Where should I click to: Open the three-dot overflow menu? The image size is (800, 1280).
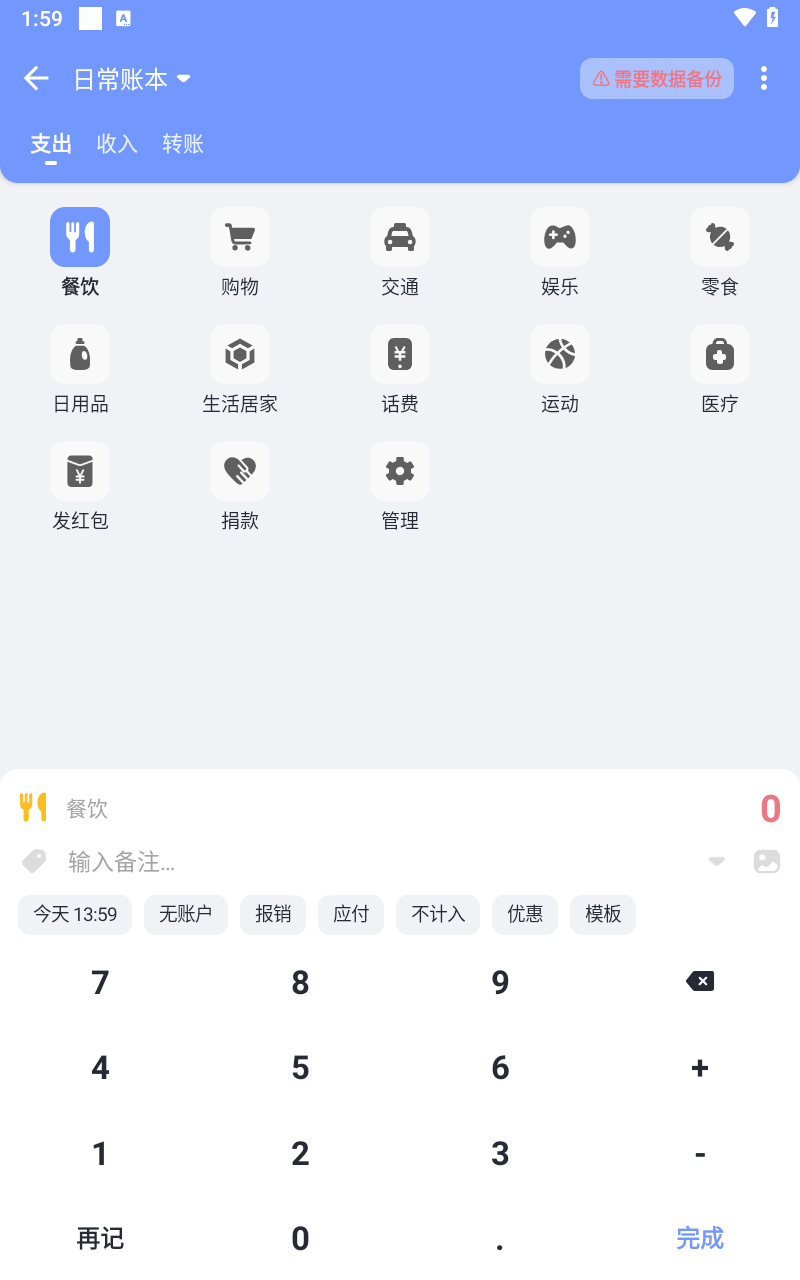(x=764, y=79)
